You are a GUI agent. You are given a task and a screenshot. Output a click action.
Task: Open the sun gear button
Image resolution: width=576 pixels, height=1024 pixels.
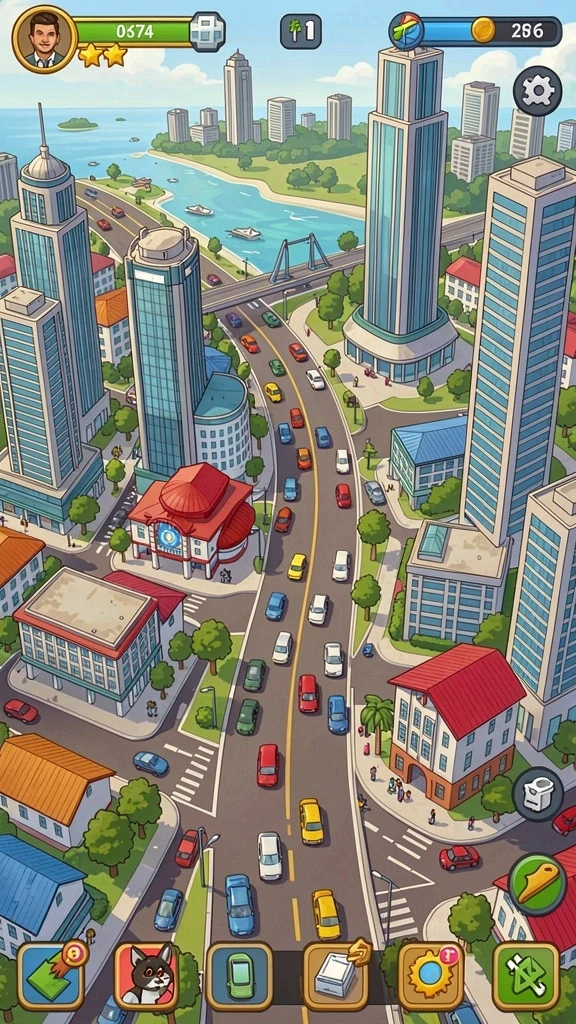pos(430,976)
